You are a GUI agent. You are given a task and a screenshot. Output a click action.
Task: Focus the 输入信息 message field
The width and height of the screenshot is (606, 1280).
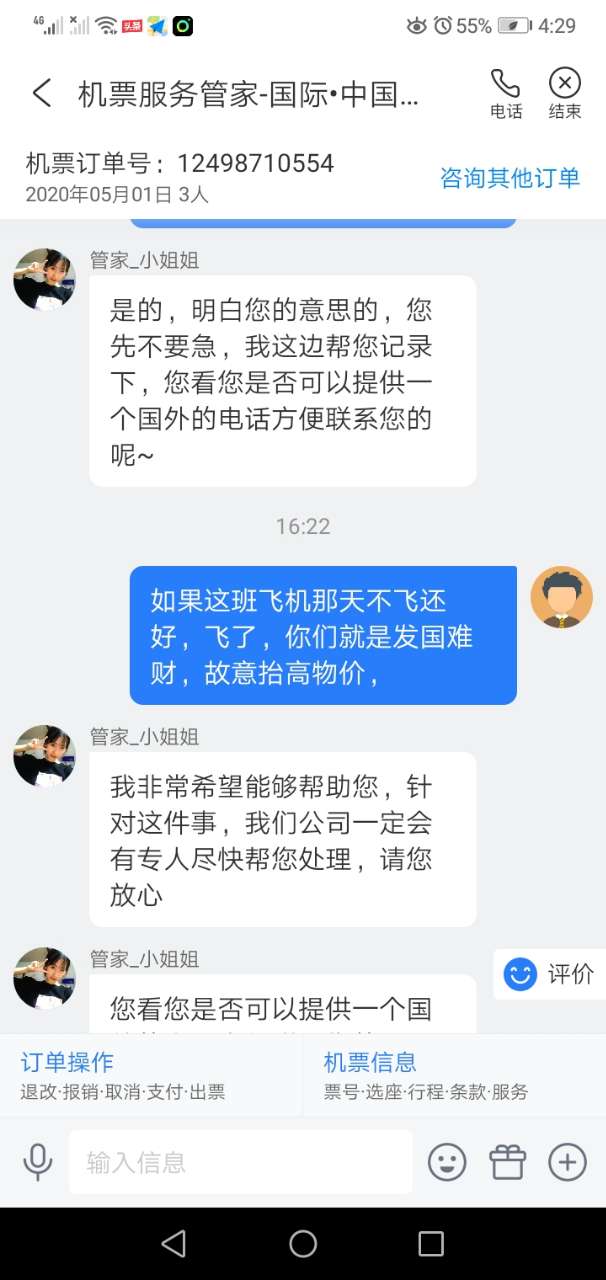click(x=240, y=1162)
